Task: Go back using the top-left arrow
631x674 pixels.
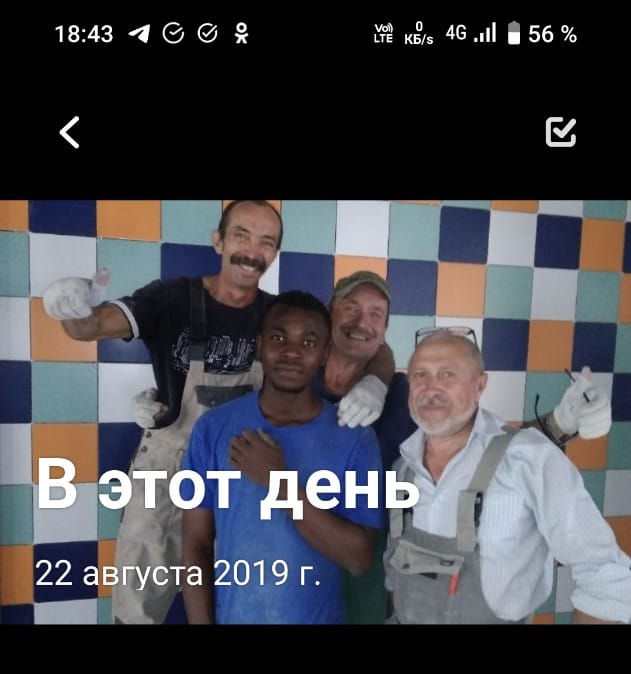Action: click(69, 131)
